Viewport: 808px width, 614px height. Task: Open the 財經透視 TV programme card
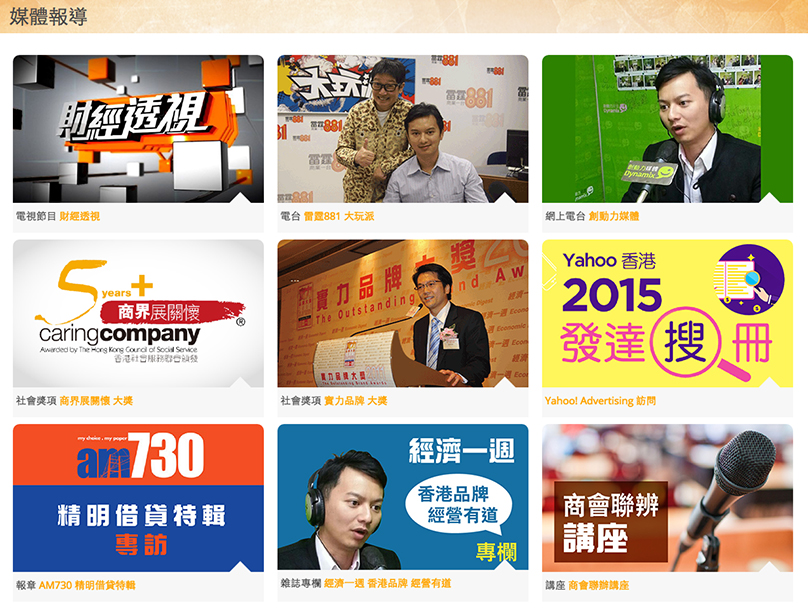pyautogui.click(x=138, y=129)
